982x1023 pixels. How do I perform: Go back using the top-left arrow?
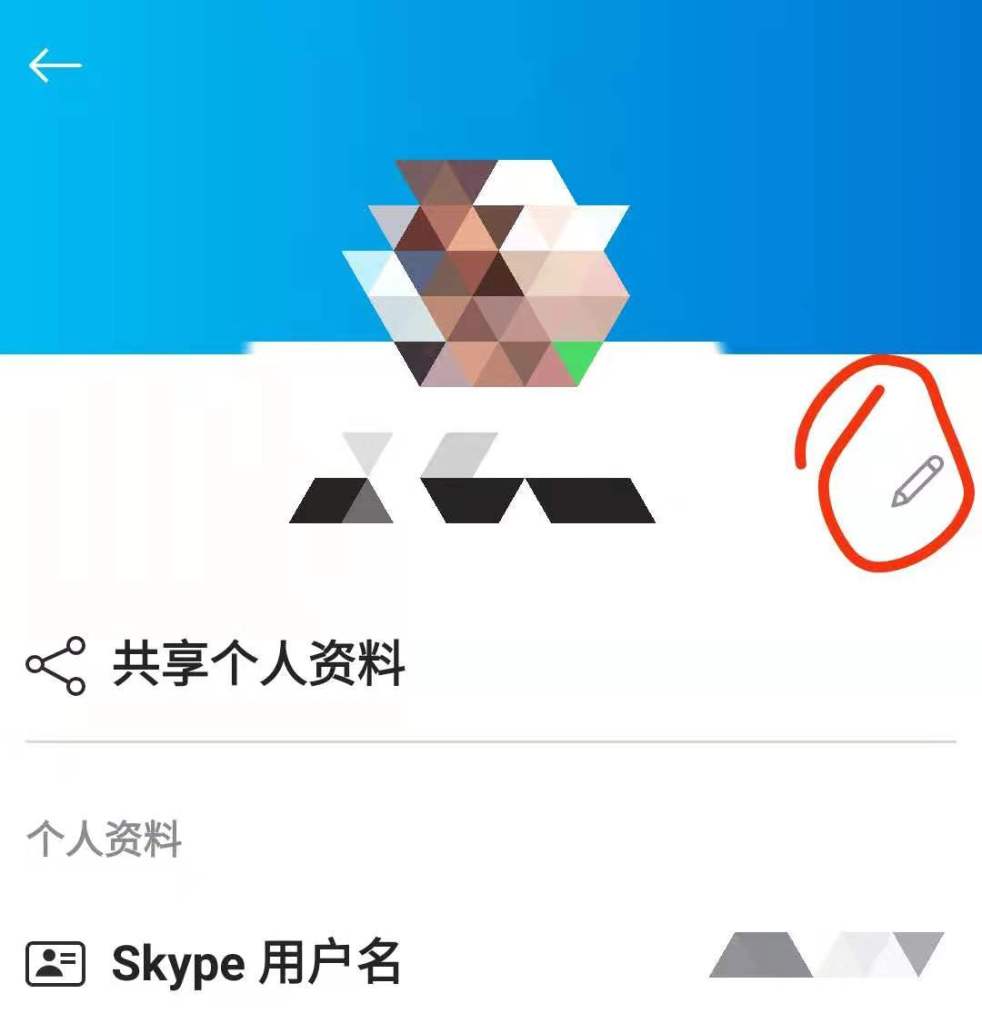55,66
